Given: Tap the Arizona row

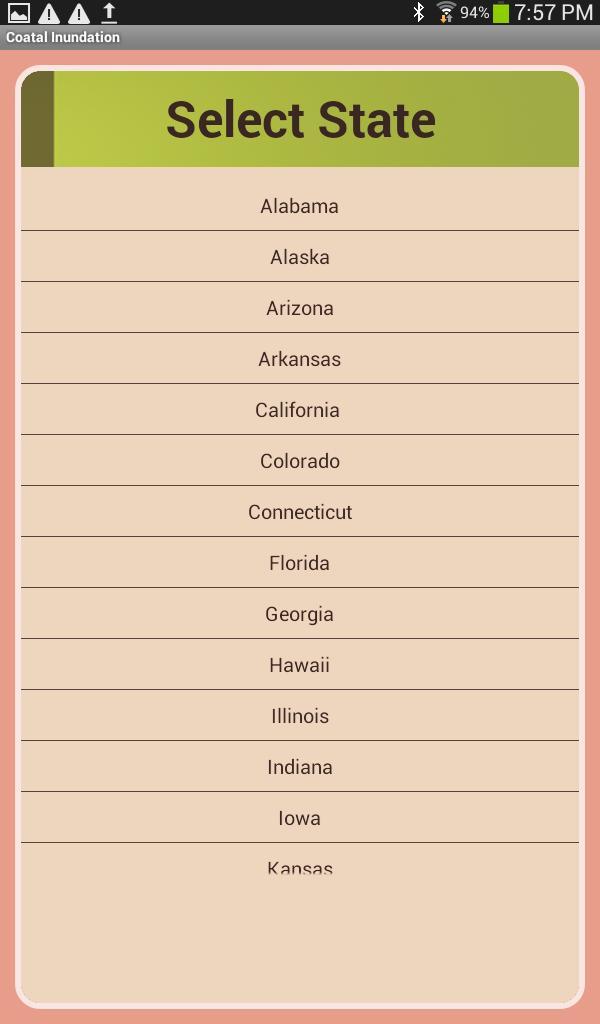Looking at the screenshot, I should pyautogui.click(x=300, y=307).
